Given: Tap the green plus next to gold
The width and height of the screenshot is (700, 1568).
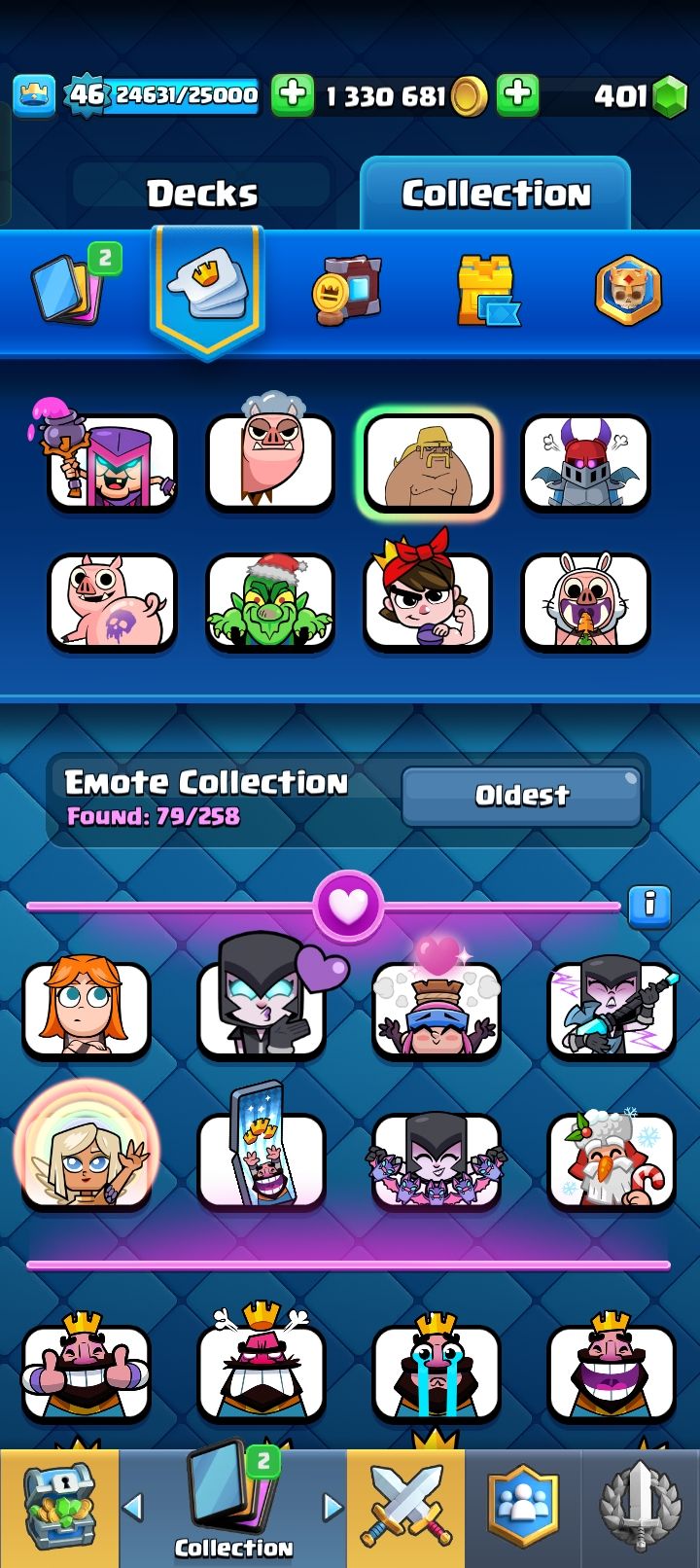Looking at the screenshot, I should click(x=292, y=95).
